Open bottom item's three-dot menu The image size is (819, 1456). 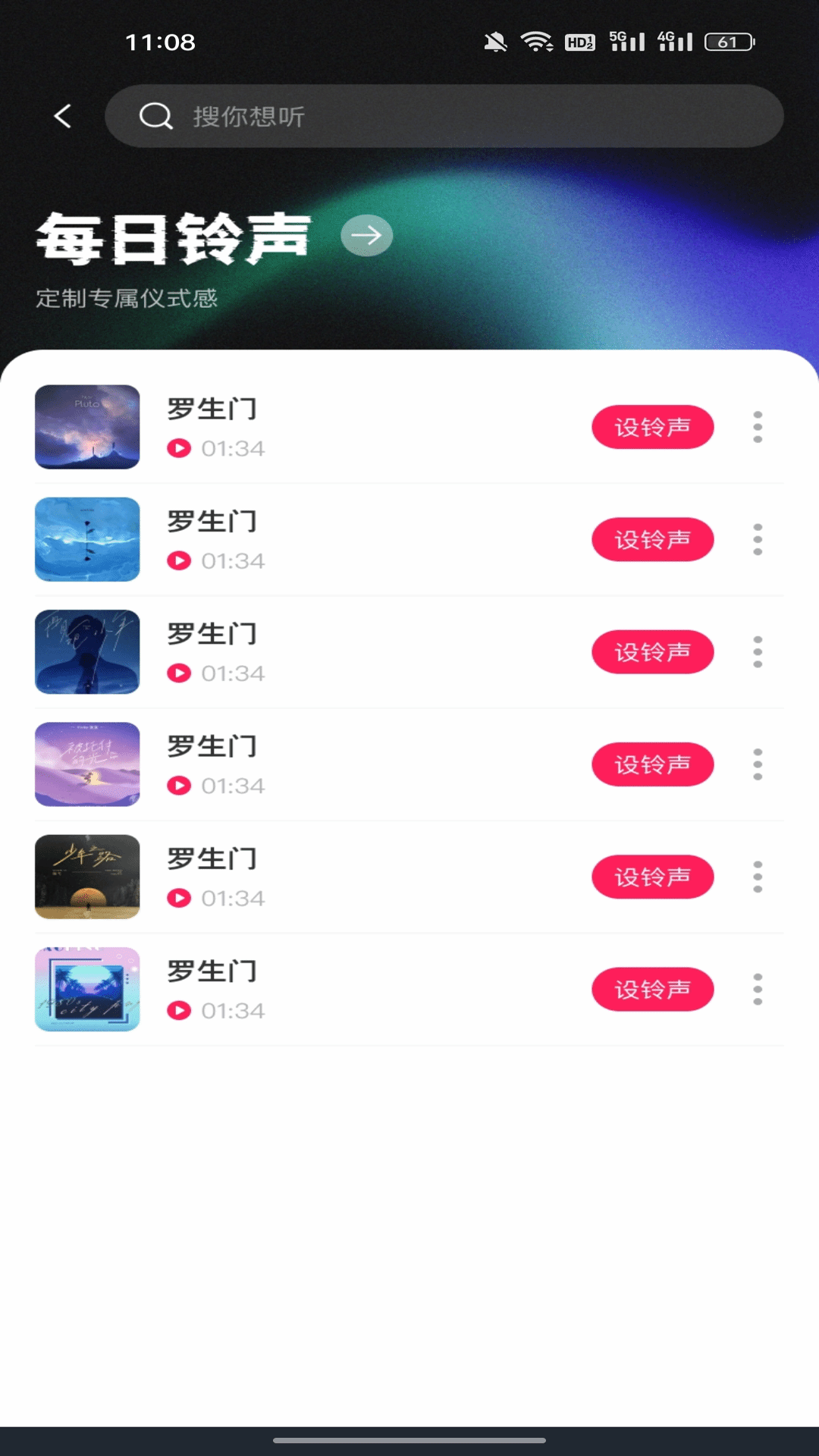tap(758, 989)
